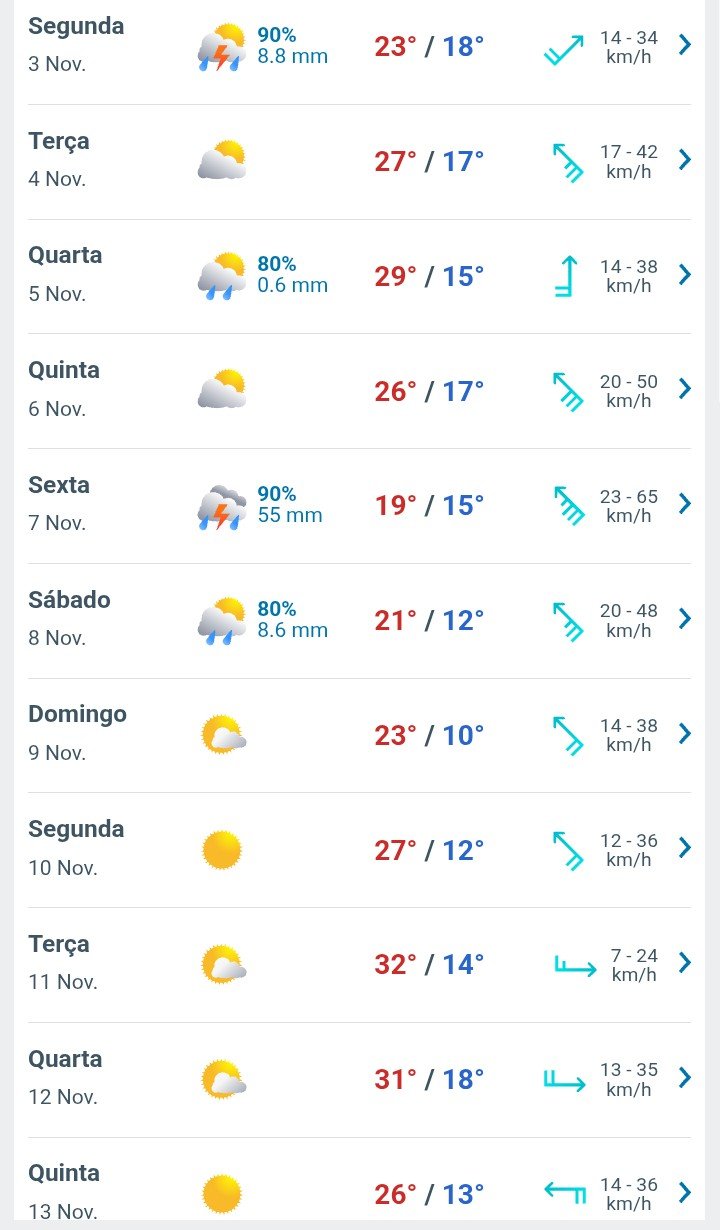Screen dimensions: 720x1230
Task: Show details for Quinta 13 Nov.
Action: [685, 1192]
